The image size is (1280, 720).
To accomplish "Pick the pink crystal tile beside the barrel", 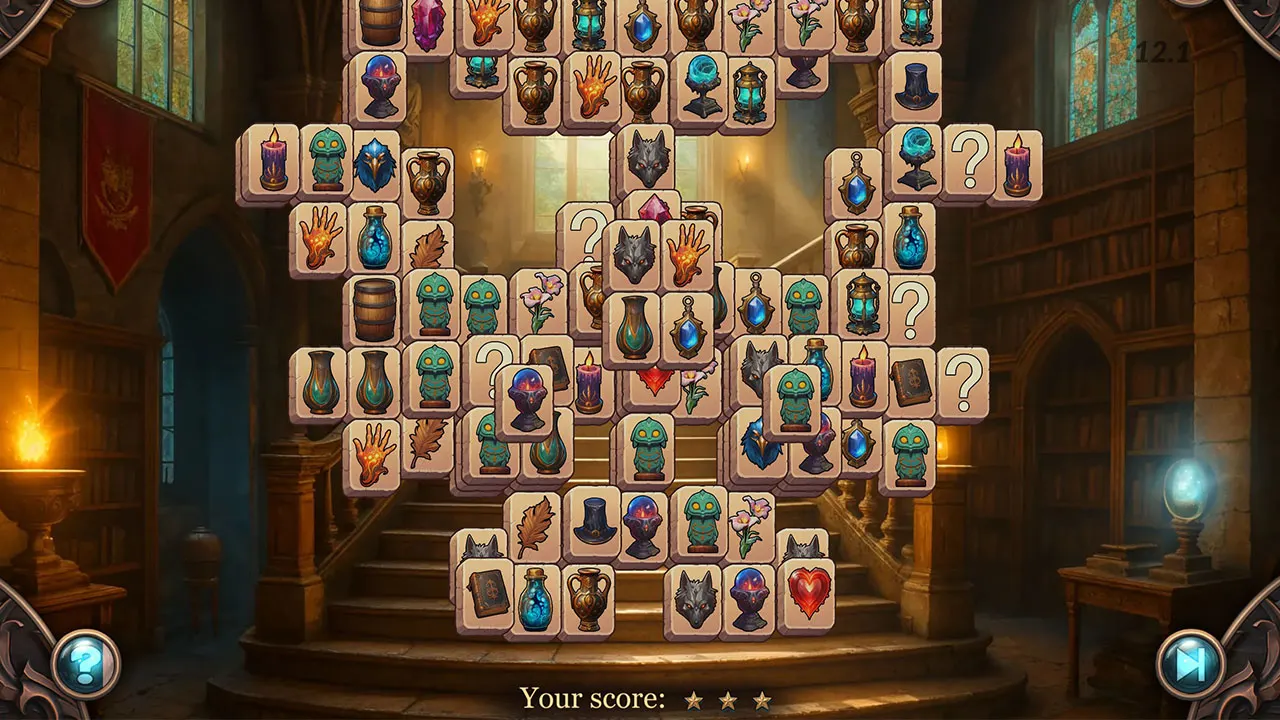I will (x=429, y=22).
